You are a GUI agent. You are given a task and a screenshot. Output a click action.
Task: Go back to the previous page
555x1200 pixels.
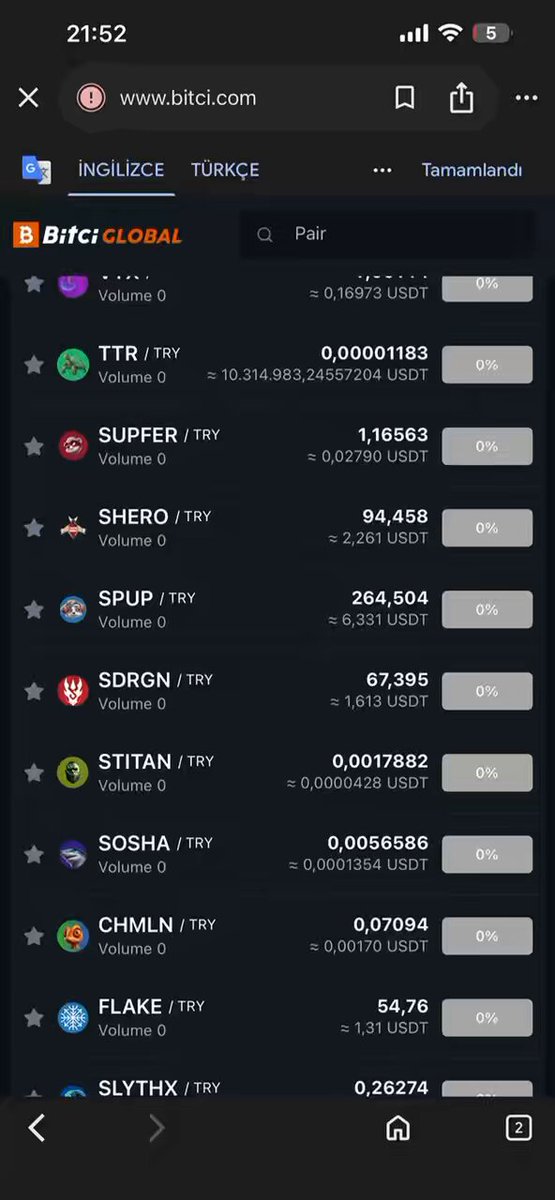click(37, 1128)
